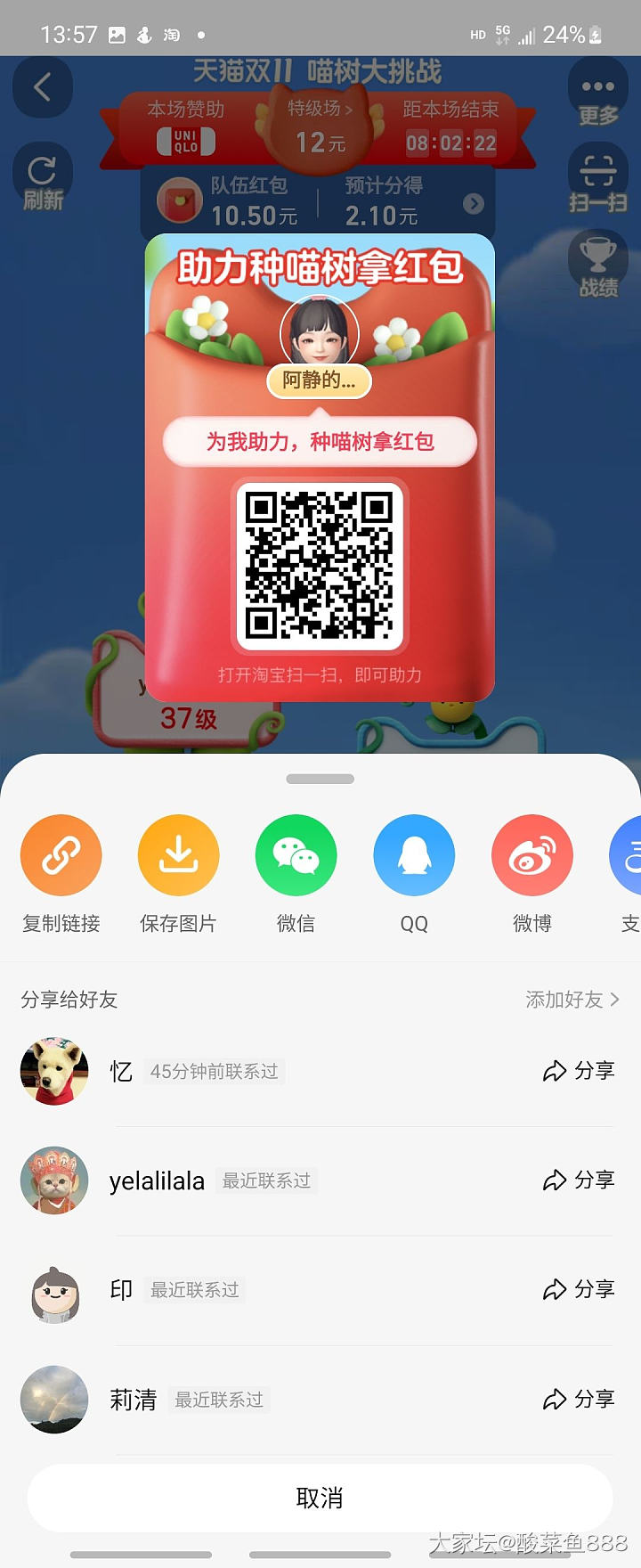
Task: Share with friend 莉清
Action: [x=579, y=1399]
